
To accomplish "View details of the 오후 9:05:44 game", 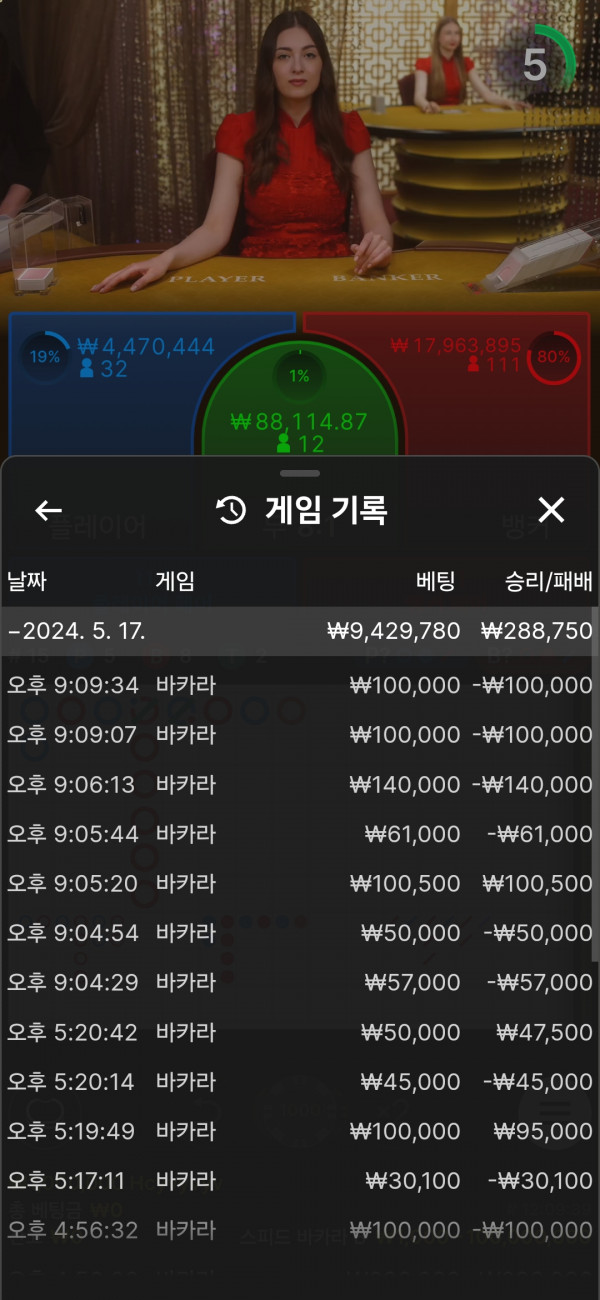I will click(x=298, y=834).
